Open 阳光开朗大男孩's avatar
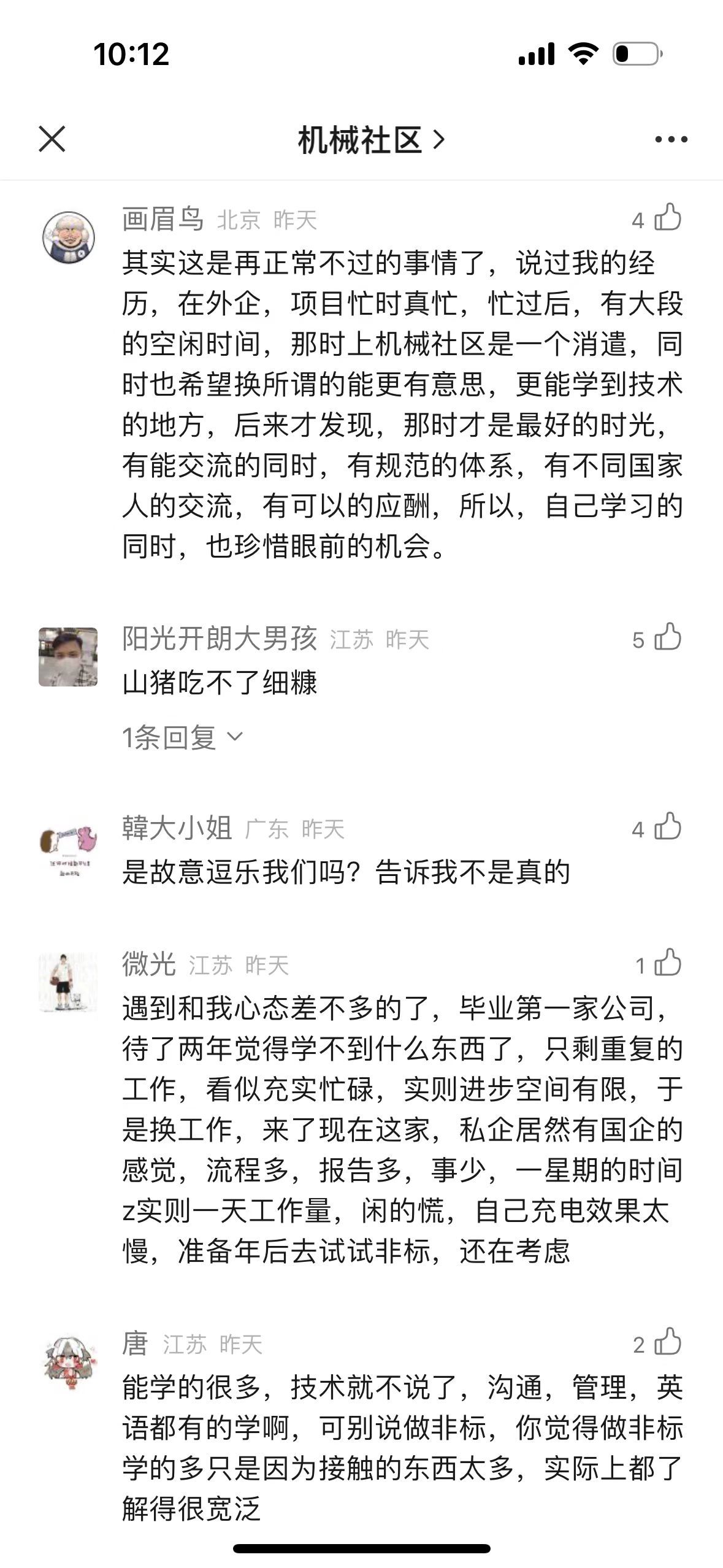The image size is (723, 1568). [x=68, y=657]
